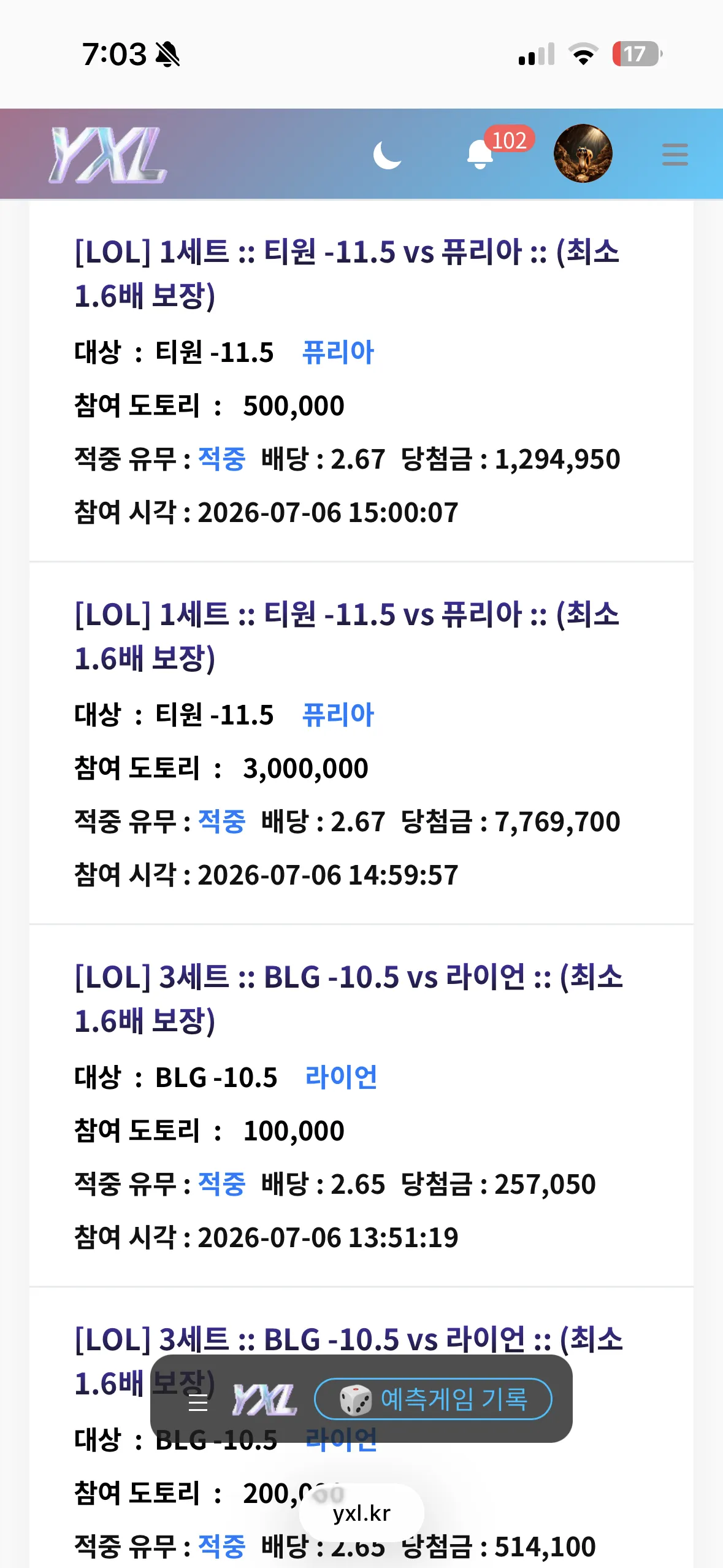
Task: Open the 3,000,000 도토리 티원 vs 퓨리아 record title
Action: pos(347,636)
